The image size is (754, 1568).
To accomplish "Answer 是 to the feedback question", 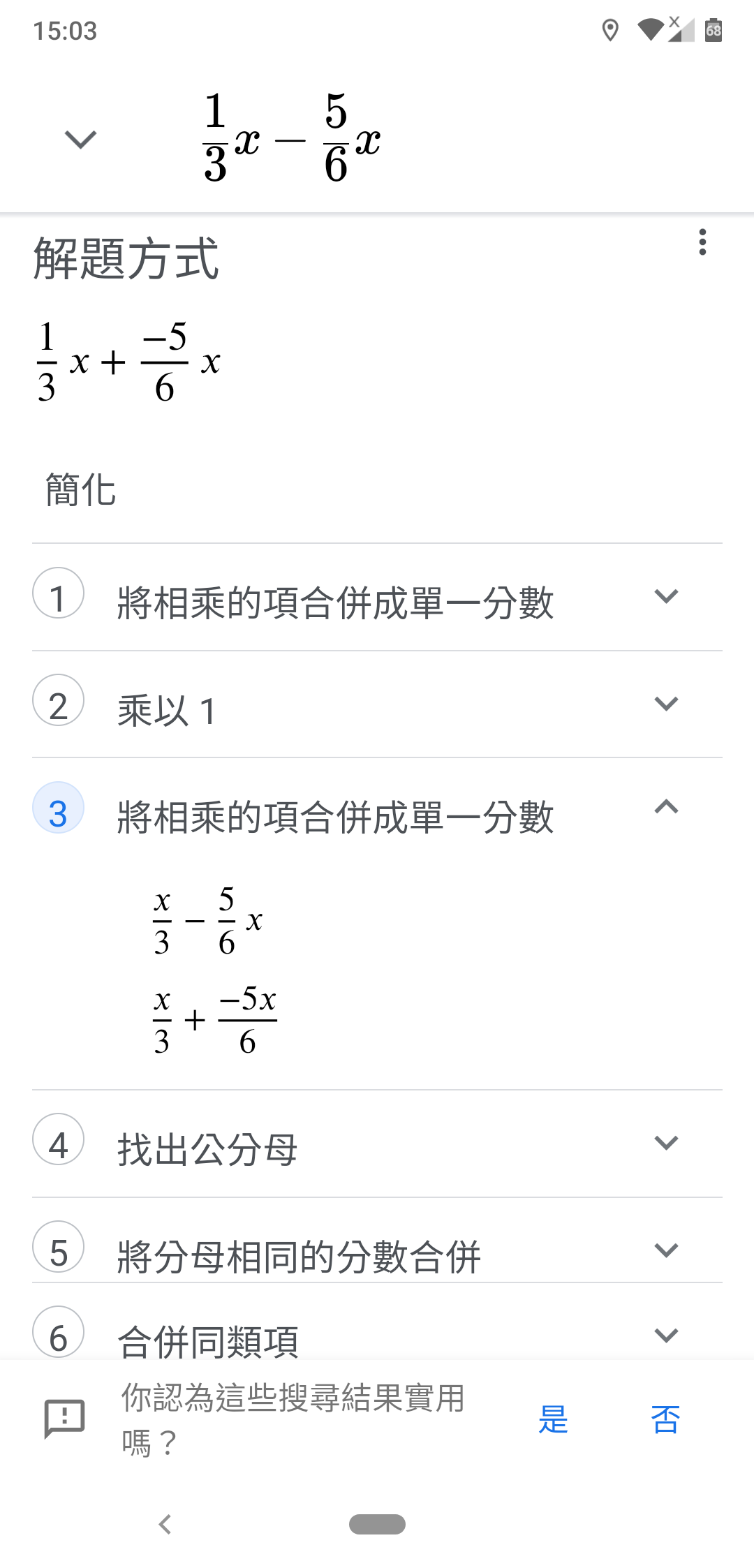I will click(553, 1419).
